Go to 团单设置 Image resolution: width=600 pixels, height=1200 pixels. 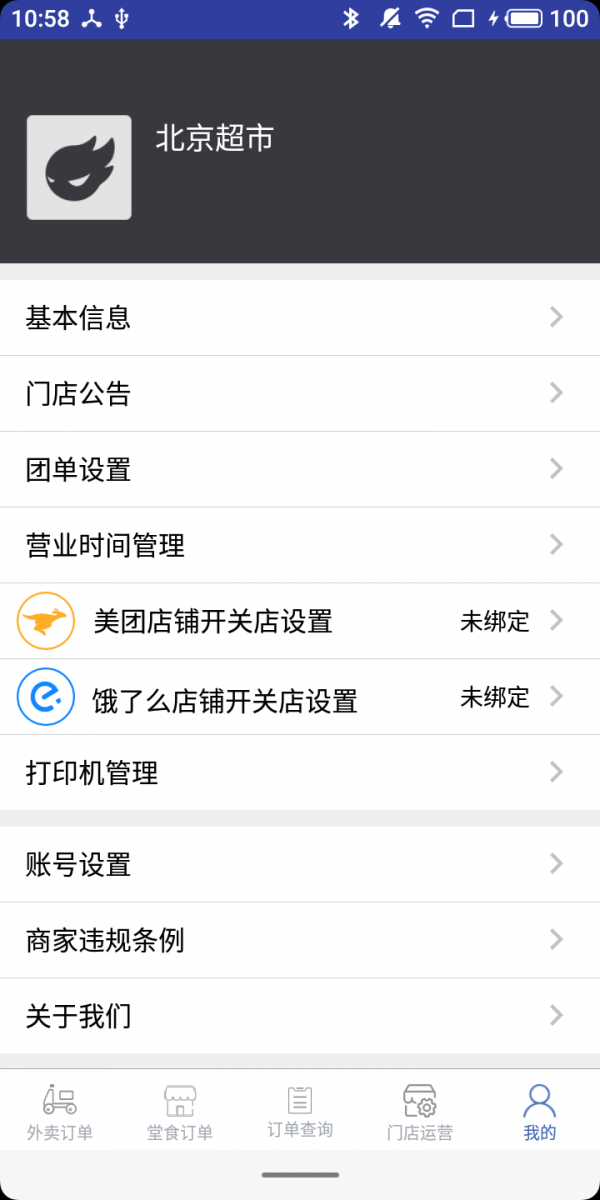[x=300, y=470]
